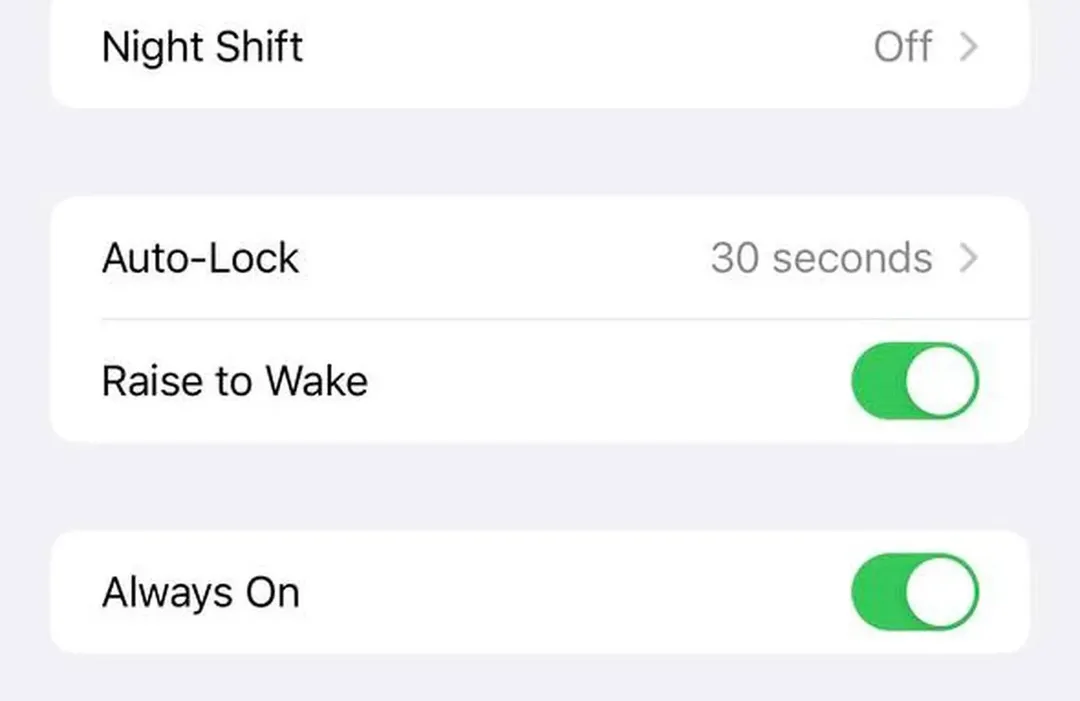
Task: Open the Night Shift settings row
Action: click(x=540, y=48)
